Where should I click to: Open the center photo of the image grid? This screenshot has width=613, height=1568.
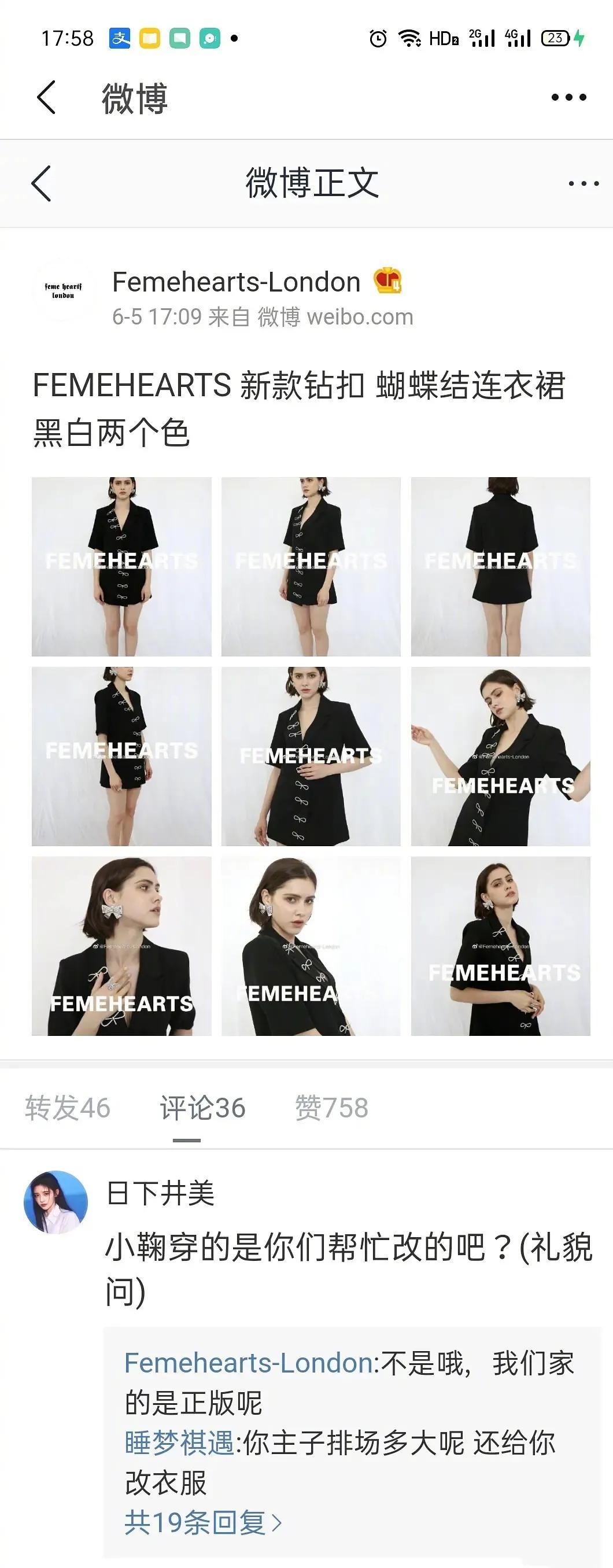click(x=311, y=756)
